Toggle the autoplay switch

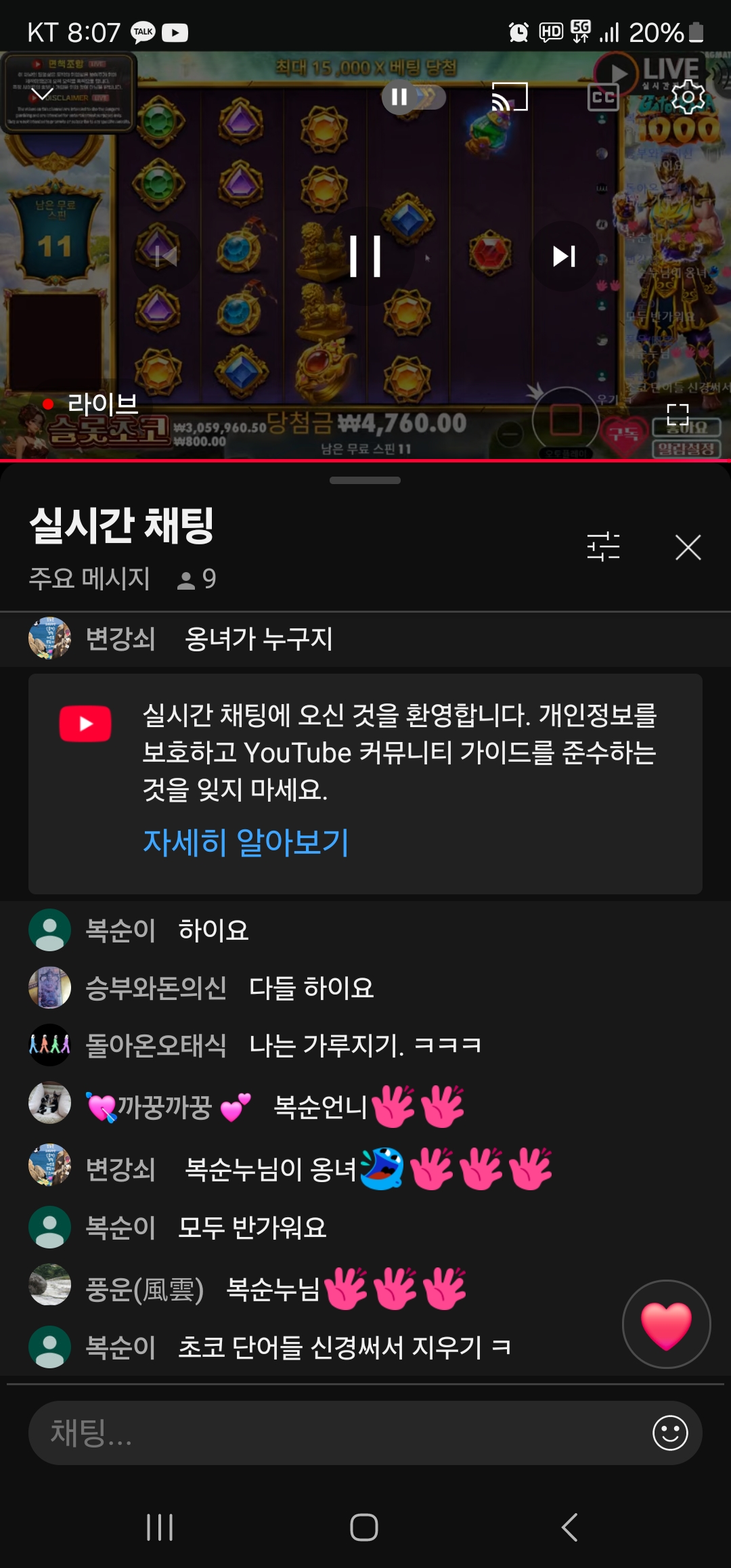point(413,97)
